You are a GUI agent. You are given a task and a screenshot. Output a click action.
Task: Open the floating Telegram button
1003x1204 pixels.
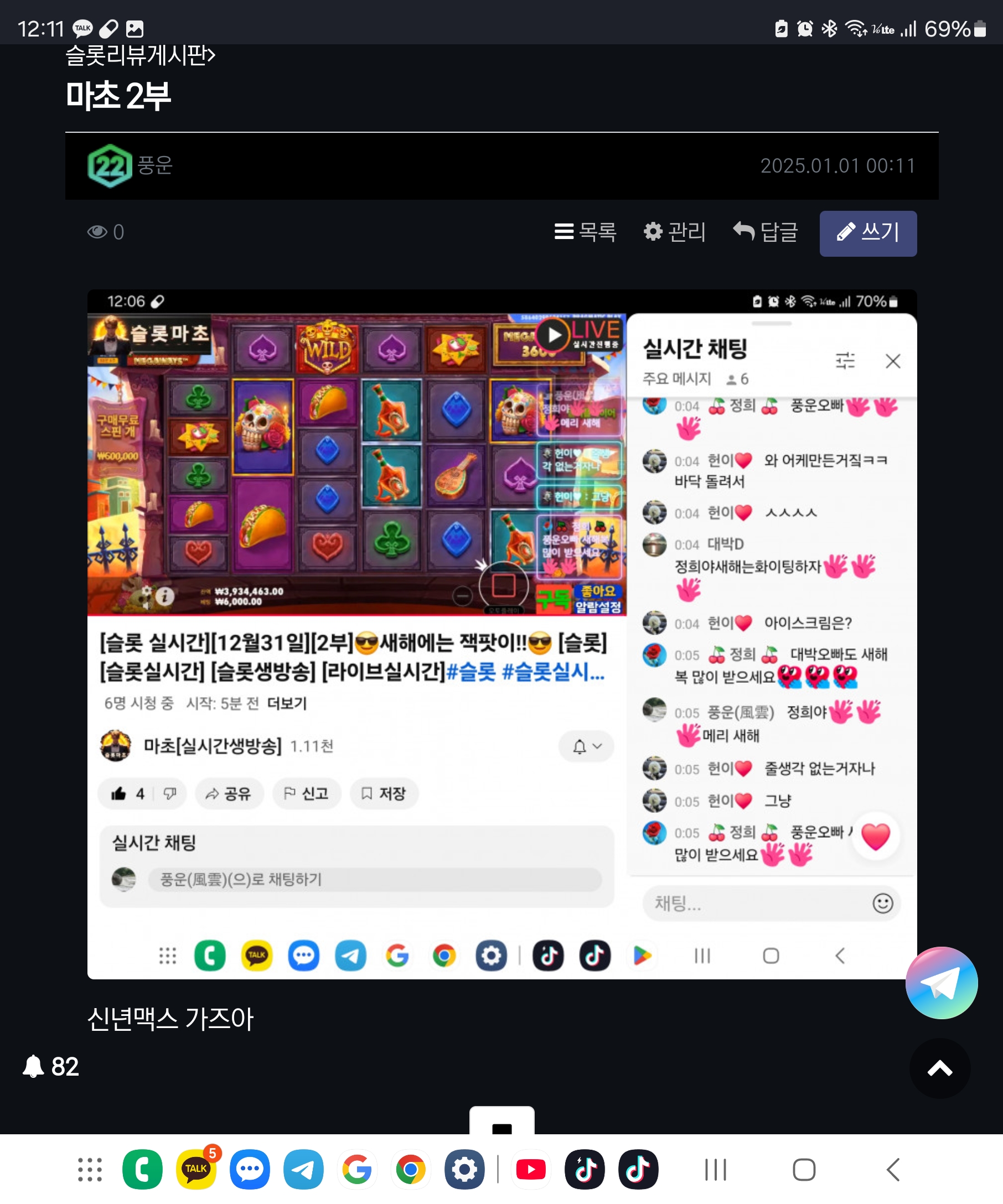point(941,983)
